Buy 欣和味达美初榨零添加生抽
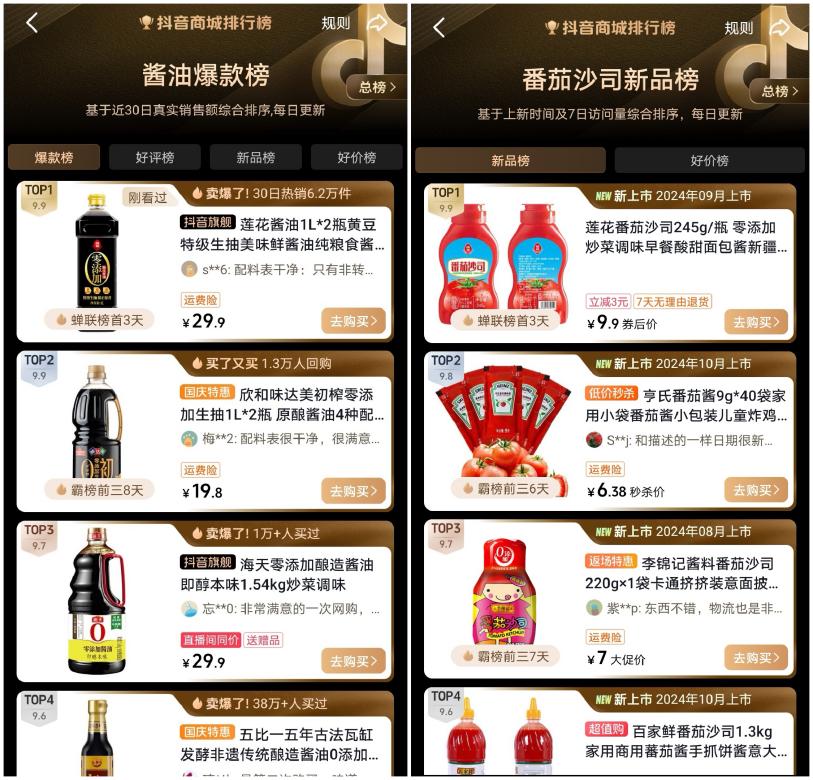The image size is (813, 780). (353, 491)
